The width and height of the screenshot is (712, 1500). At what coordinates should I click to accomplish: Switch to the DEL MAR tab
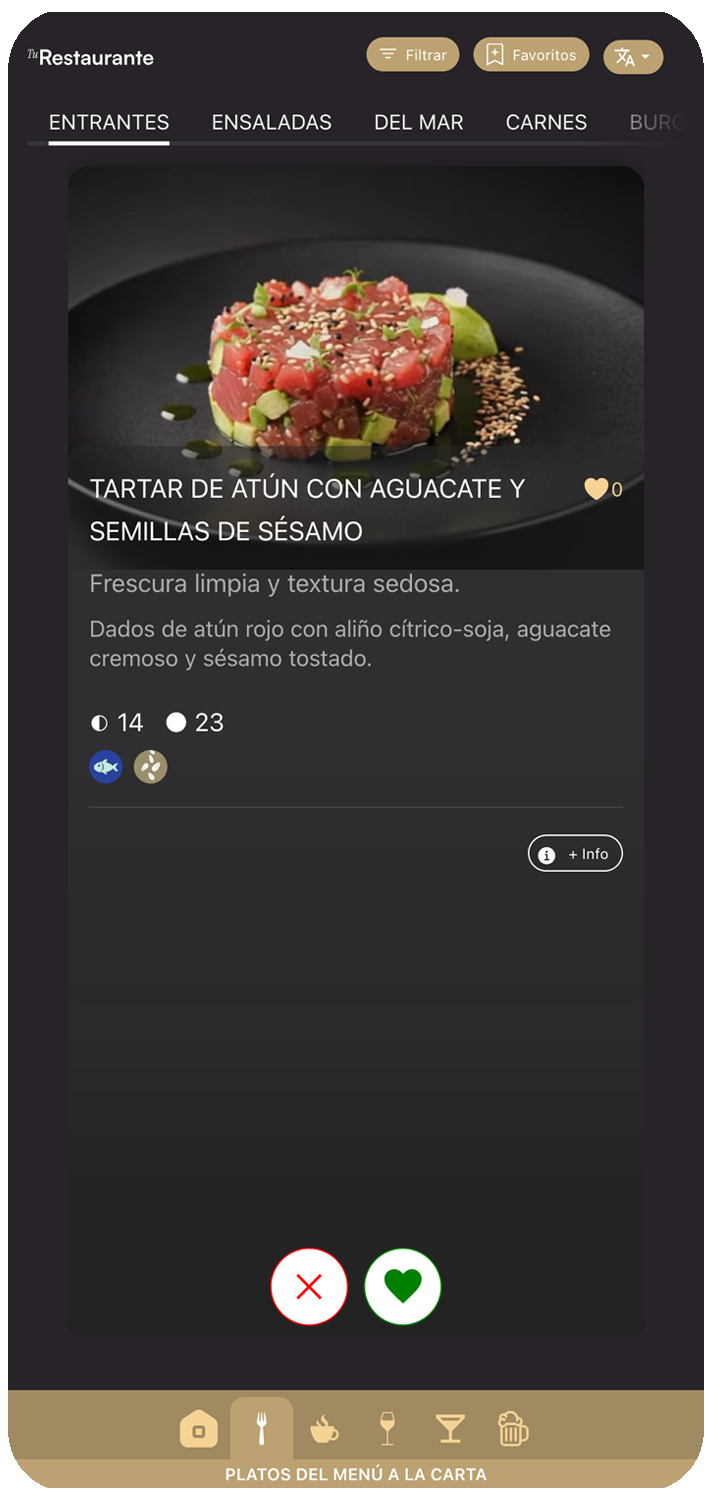pos(418,123)
